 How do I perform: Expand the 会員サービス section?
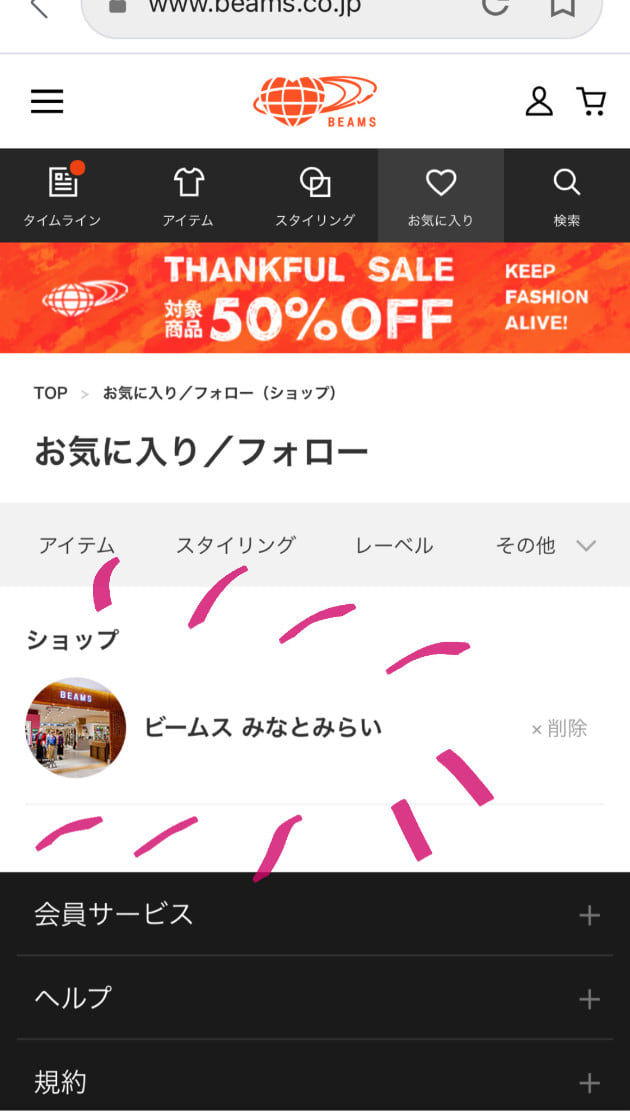point(315,914)
